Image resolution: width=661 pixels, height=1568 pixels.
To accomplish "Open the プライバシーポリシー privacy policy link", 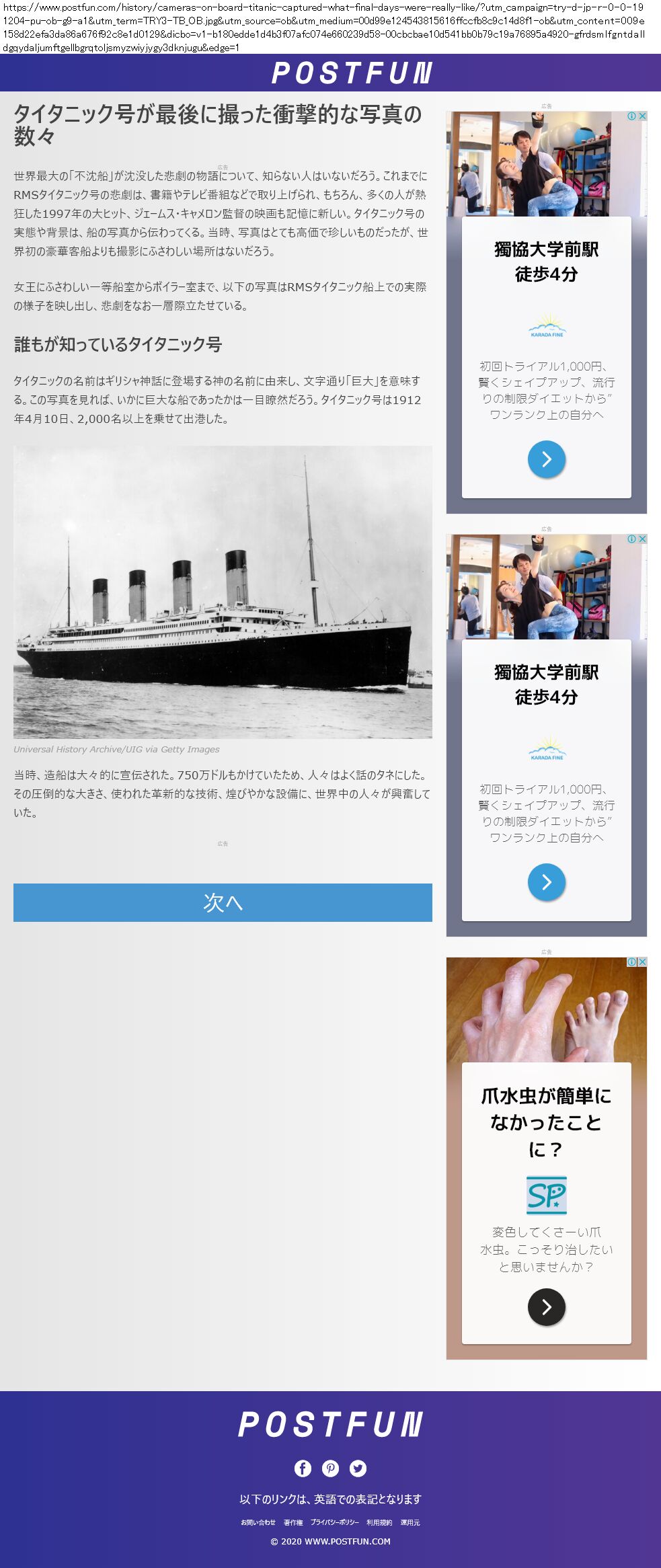I will [335, 1522].
